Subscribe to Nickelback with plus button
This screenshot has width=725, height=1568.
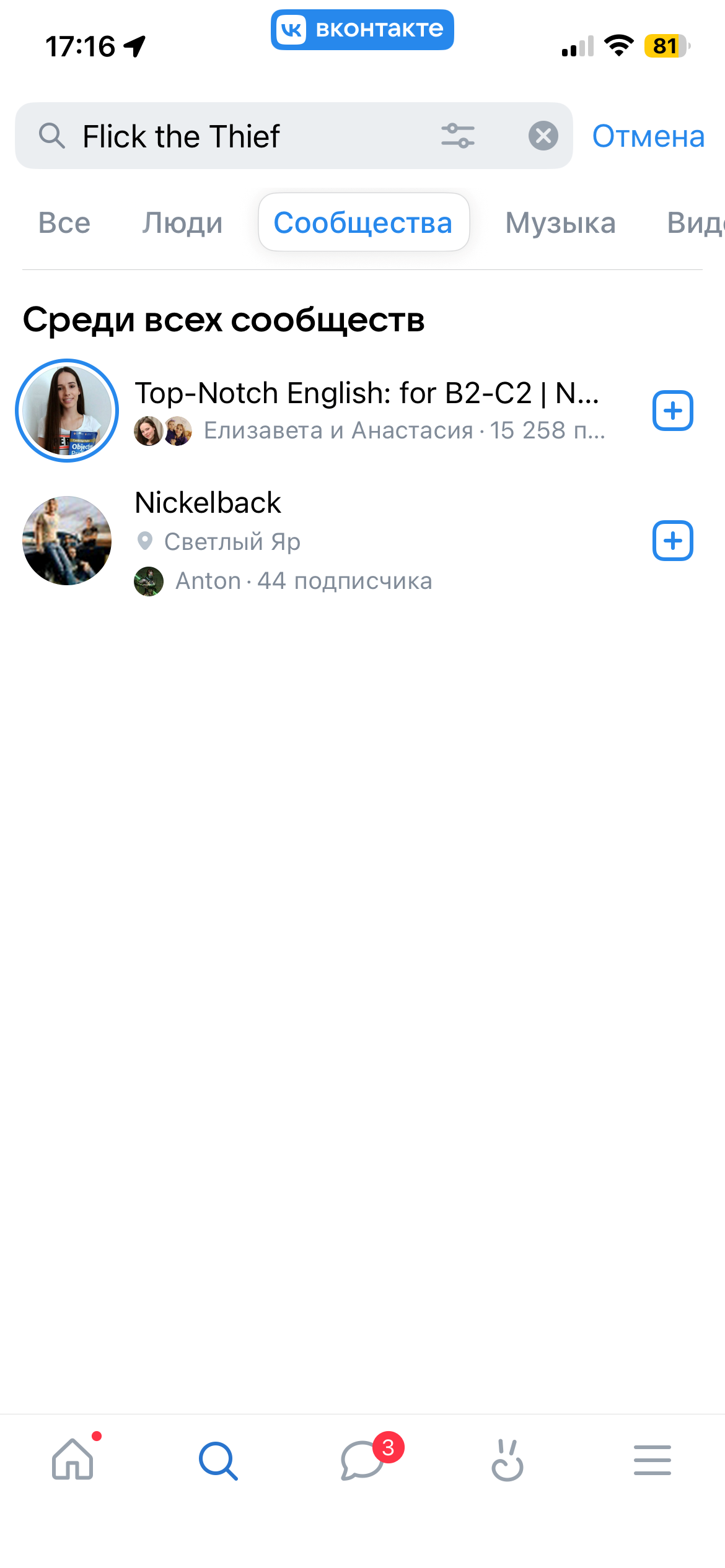(x=672, y=541)
